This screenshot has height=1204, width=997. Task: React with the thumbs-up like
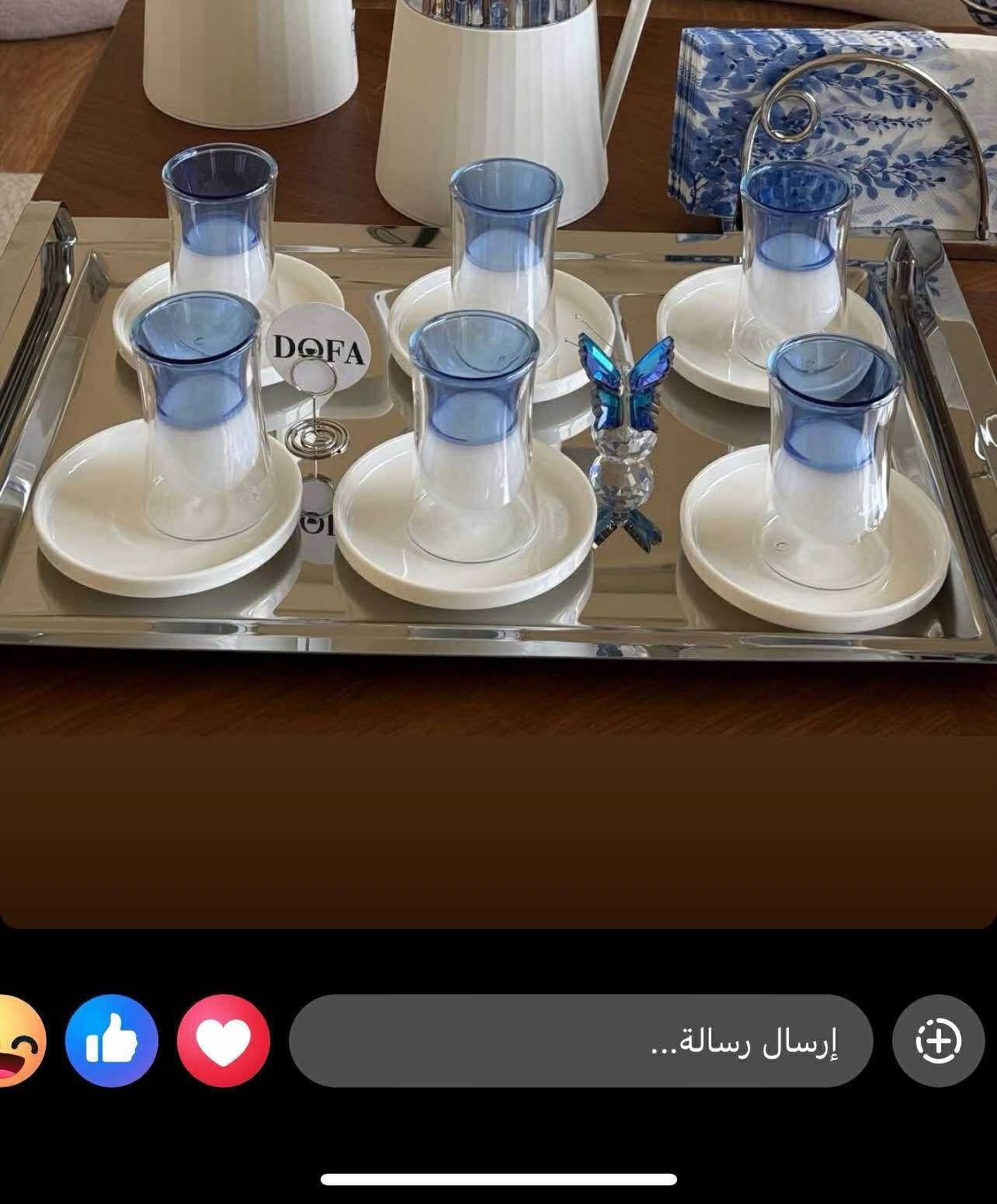click(112, 1041)
